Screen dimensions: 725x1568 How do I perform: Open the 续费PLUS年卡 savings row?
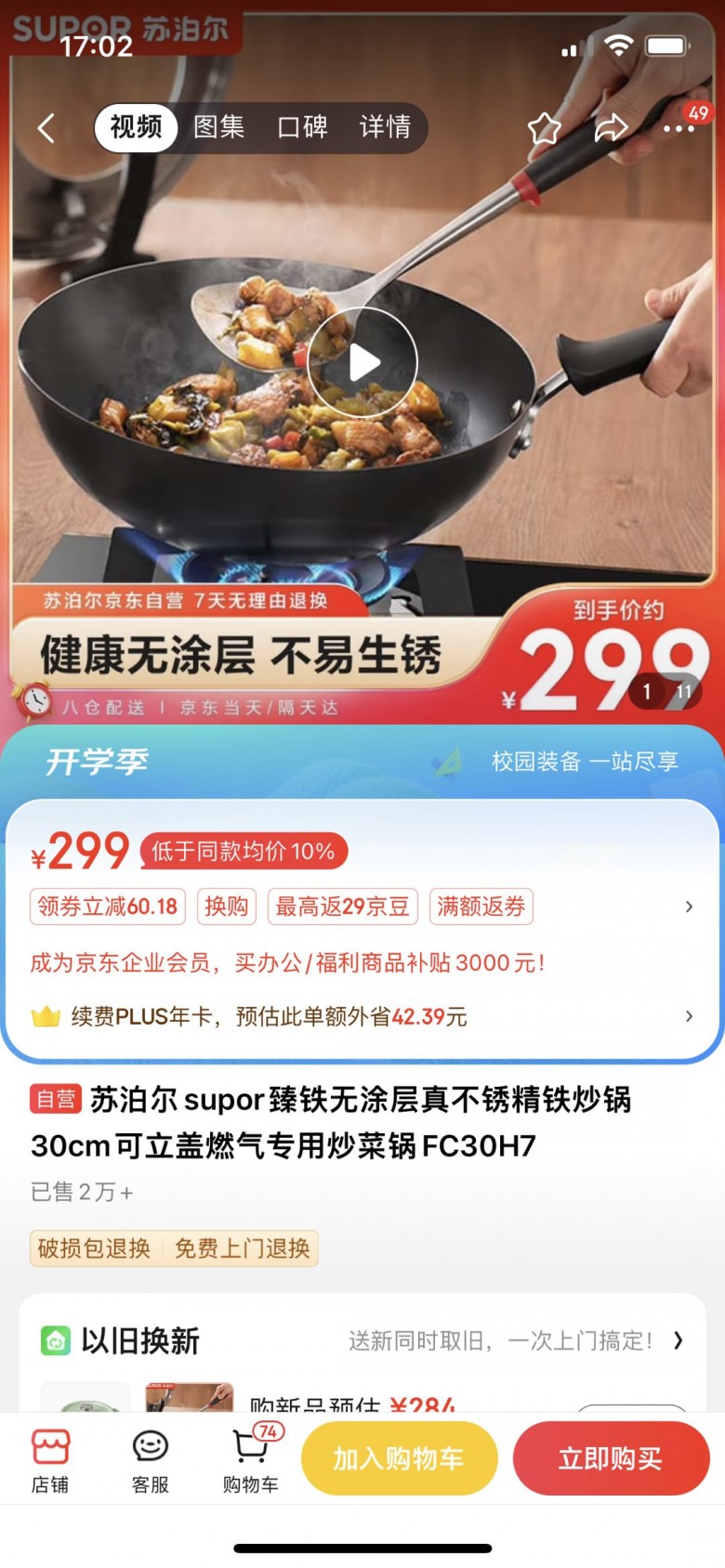click(362, 1016)
